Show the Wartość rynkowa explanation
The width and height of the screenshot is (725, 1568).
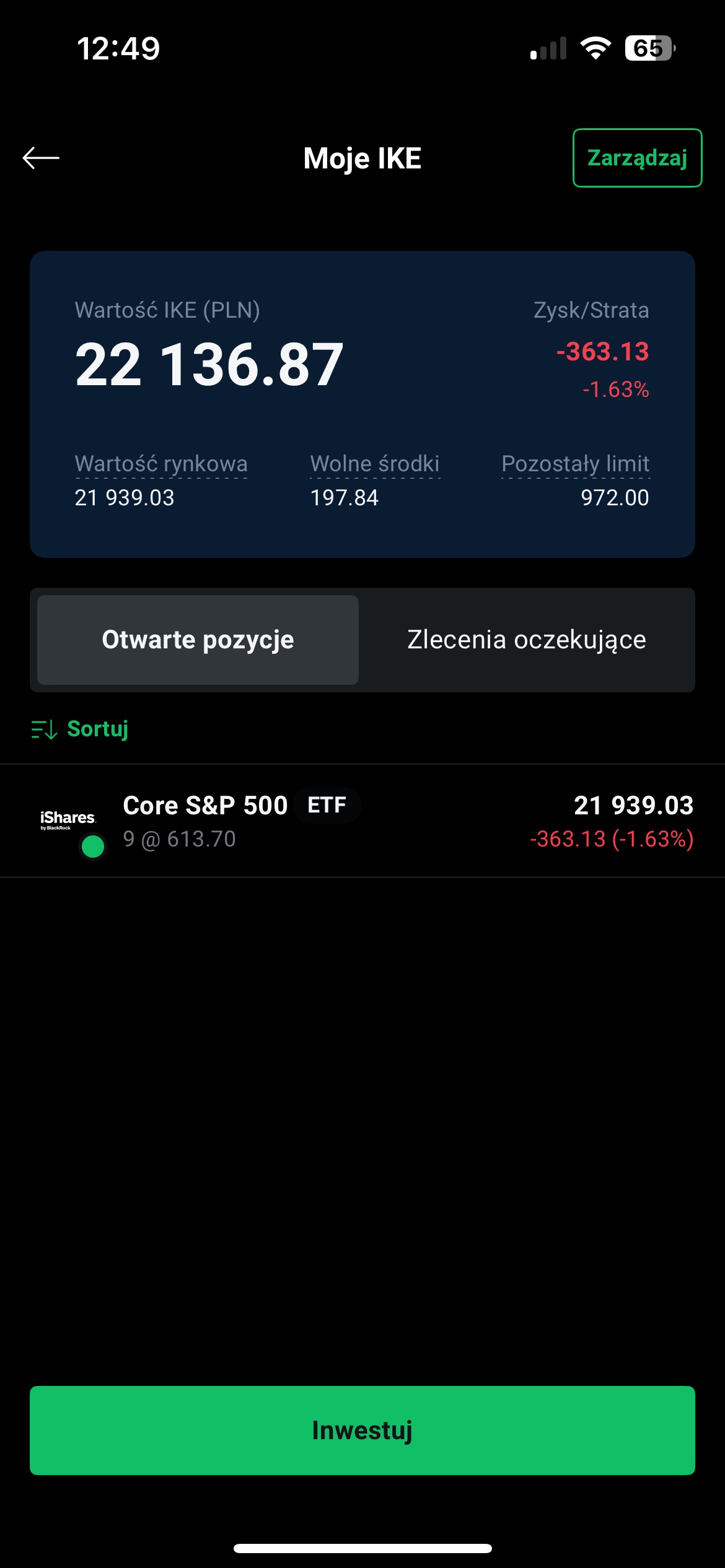click(x=161, y=464)
